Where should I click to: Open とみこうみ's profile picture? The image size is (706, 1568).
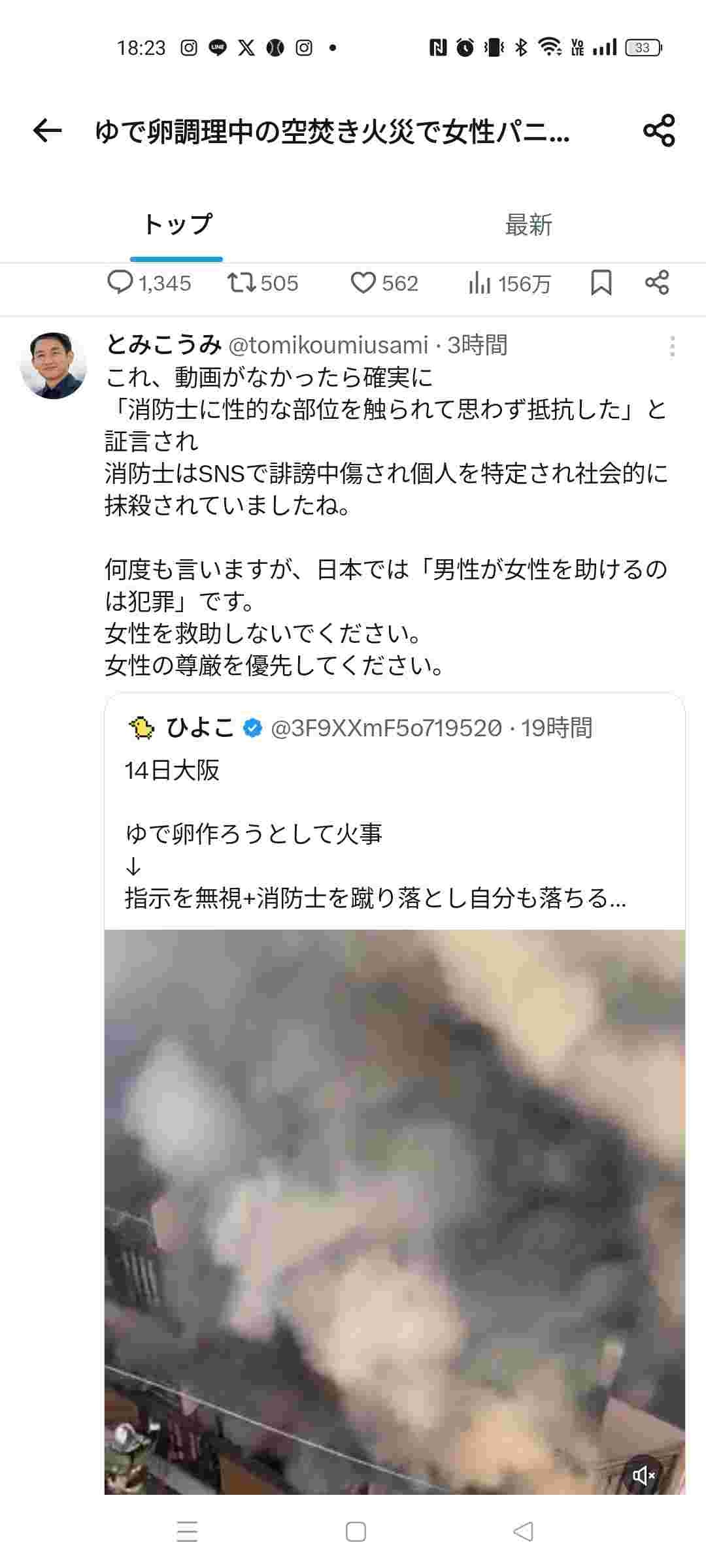(x=54, y=365)
